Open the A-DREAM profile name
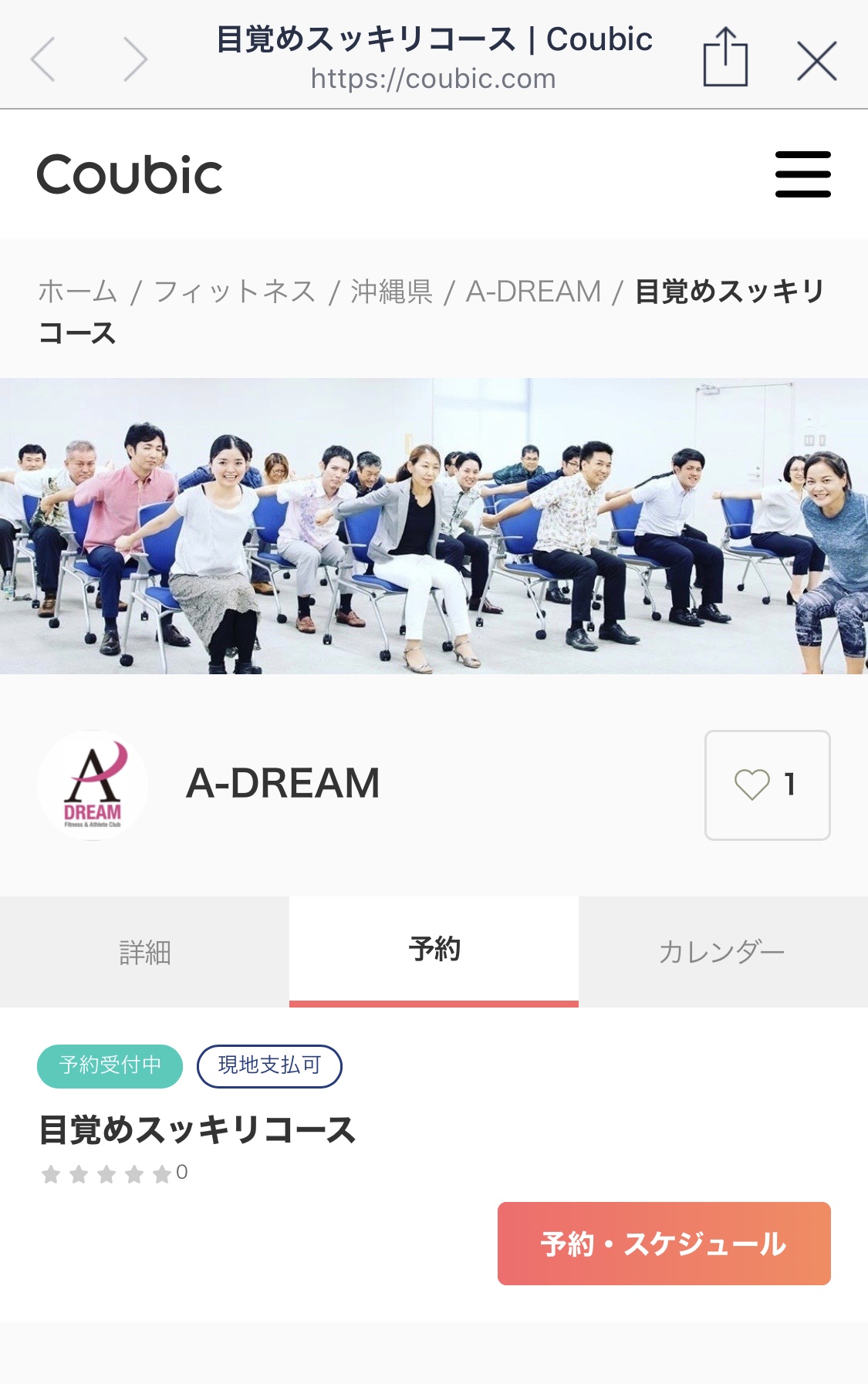Viewport: 868px width, 1384px height. [x=282, y=784]
